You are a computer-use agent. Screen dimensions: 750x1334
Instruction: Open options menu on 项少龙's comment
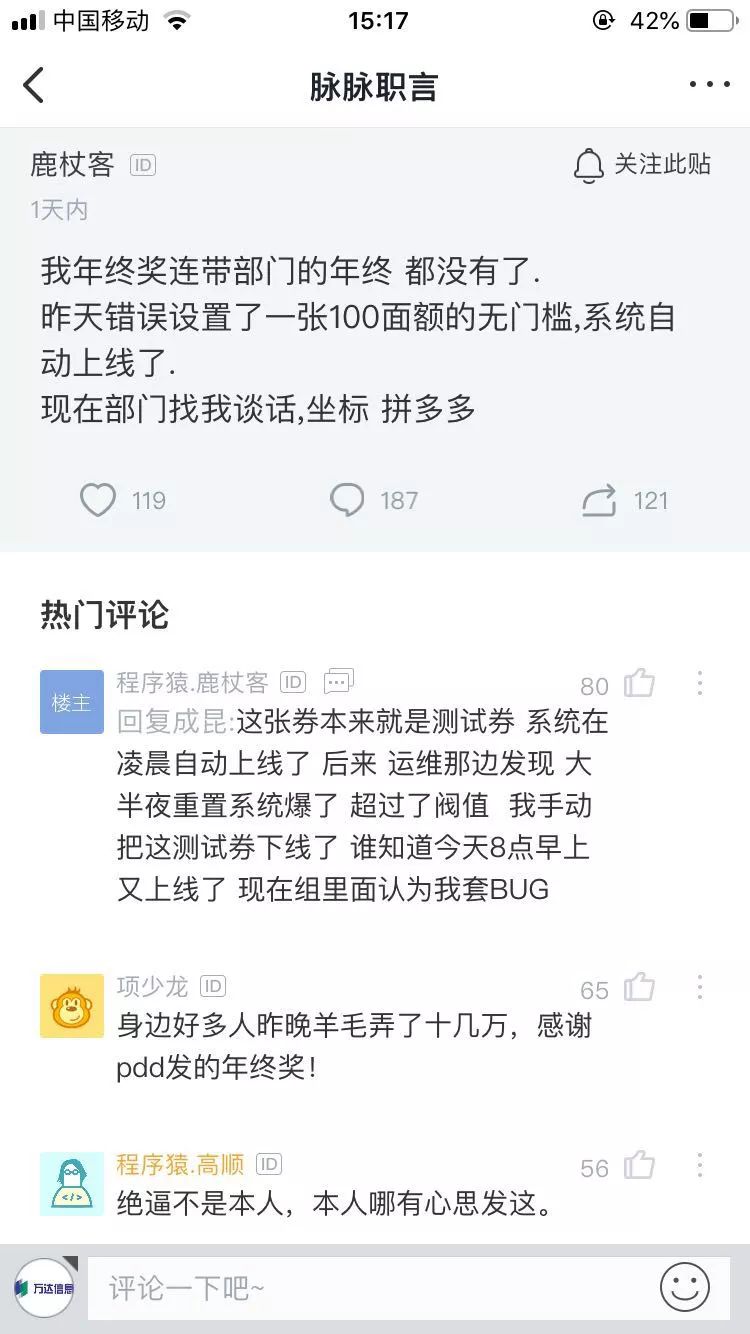click(699, 988)
